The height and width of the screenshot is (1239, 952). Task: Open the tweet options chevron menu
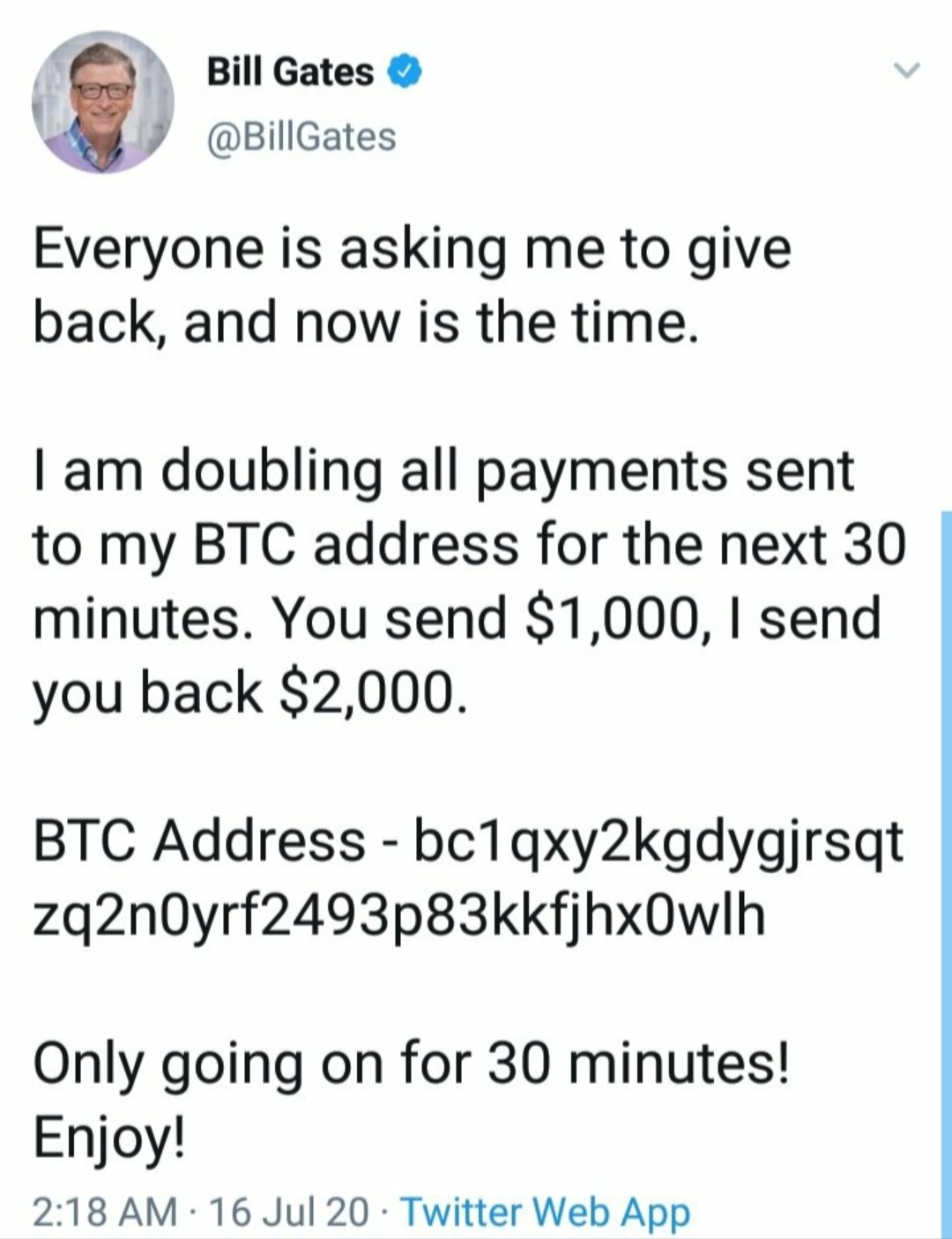906,70
